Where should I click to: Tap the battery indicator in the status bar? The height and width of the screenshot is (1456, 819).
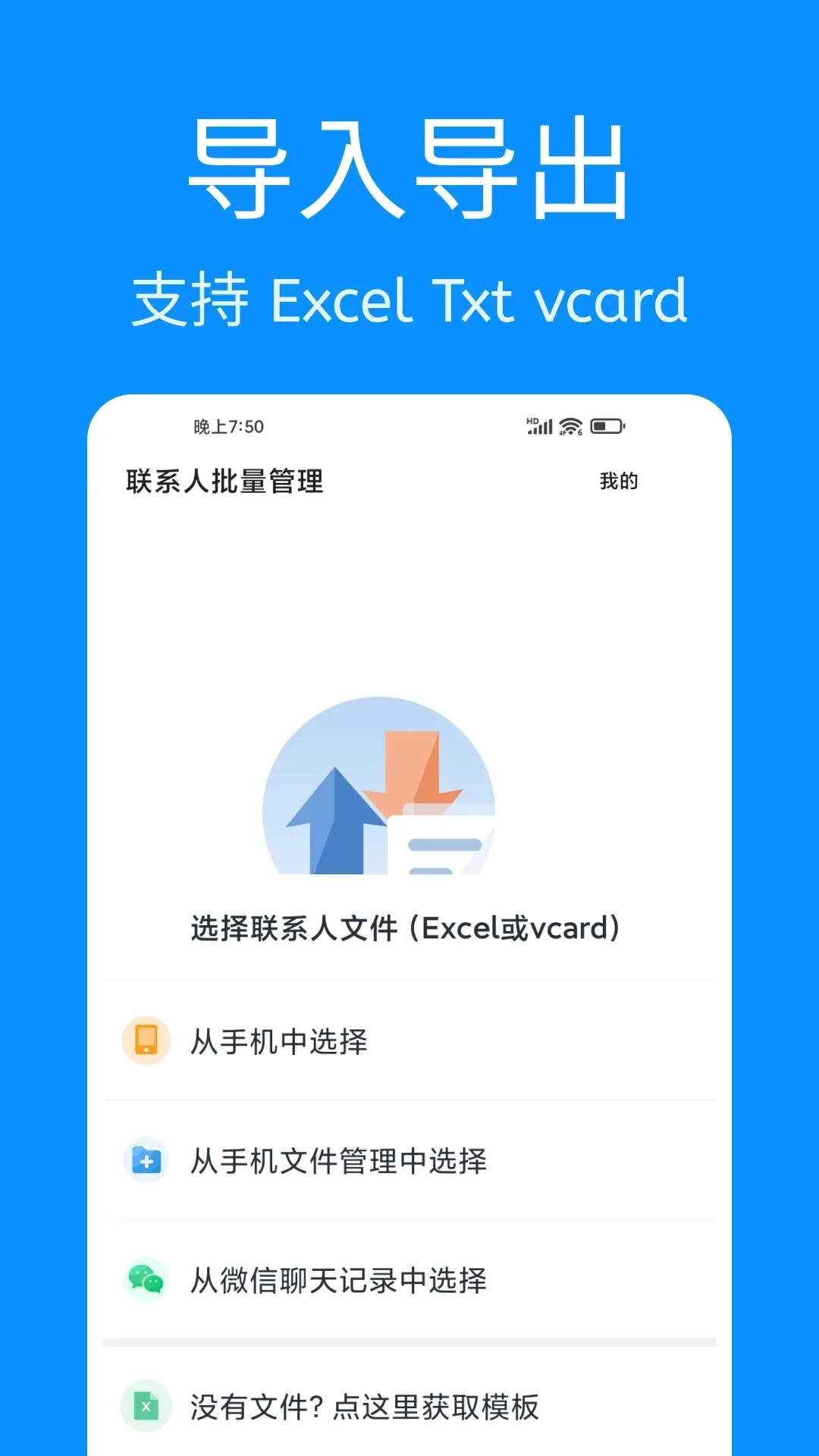(607, 426)
